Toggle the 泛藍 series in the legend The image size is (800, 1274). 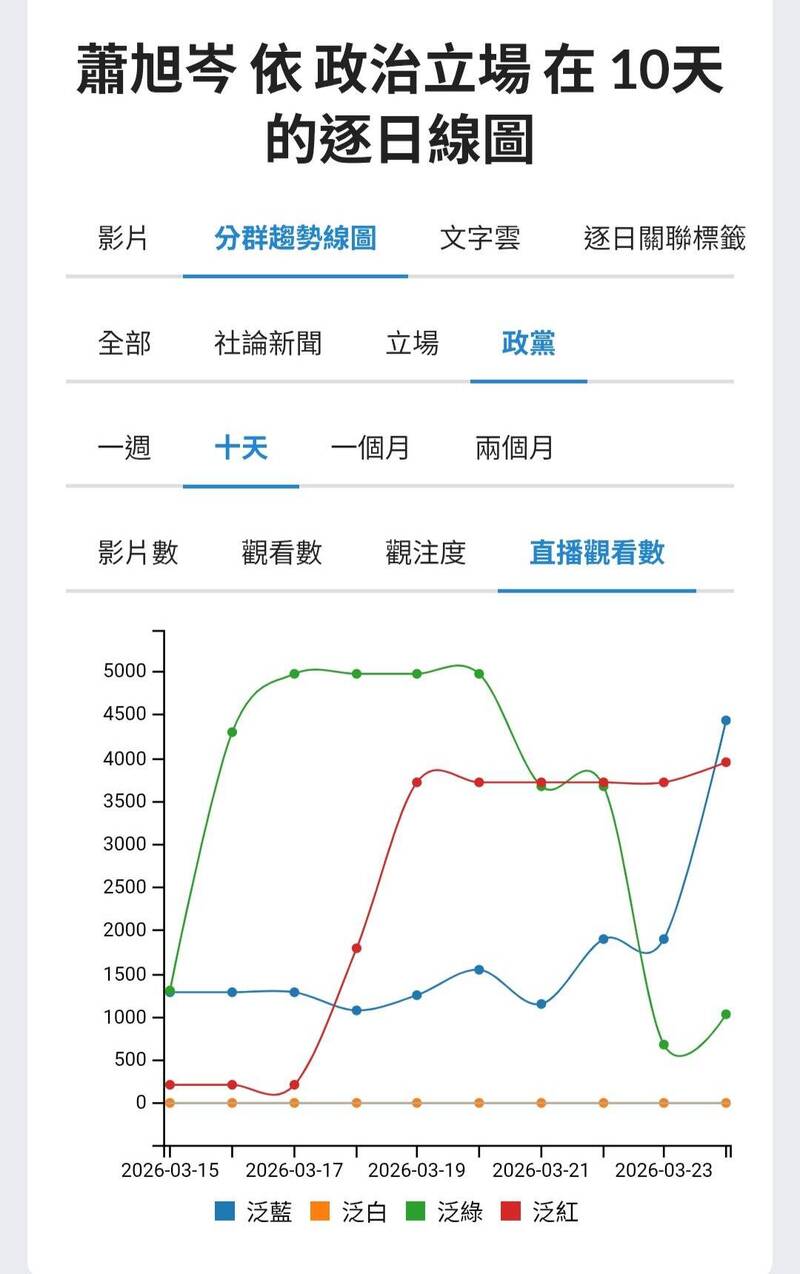[254, 1213]
